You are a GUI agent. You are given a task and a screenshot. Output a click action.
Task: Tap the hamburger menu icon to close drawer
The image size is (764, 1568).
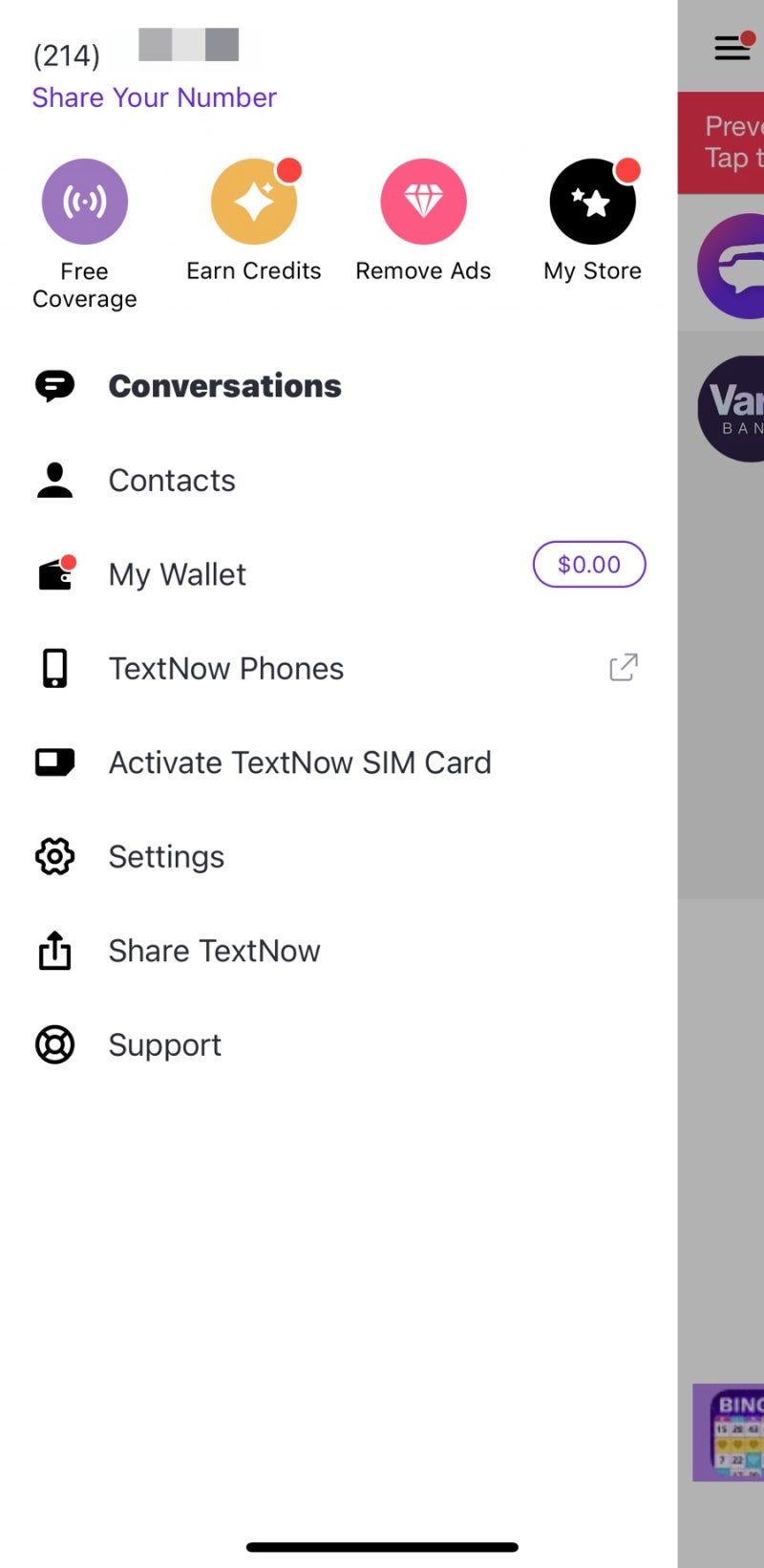(x=733, y=47)
